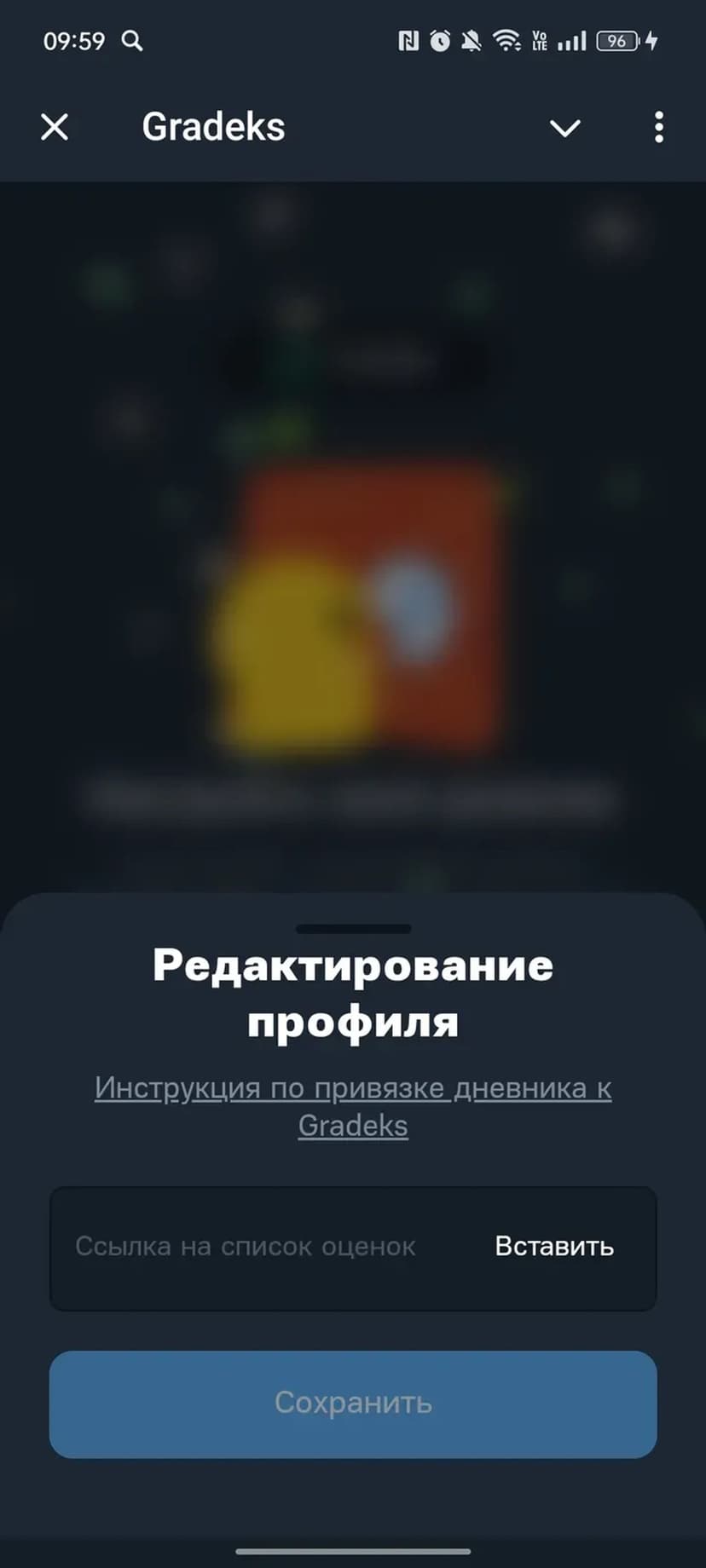Collapse the app with the chevron down icon
The image size is (706, 1568).
click(x=564, y=128)
